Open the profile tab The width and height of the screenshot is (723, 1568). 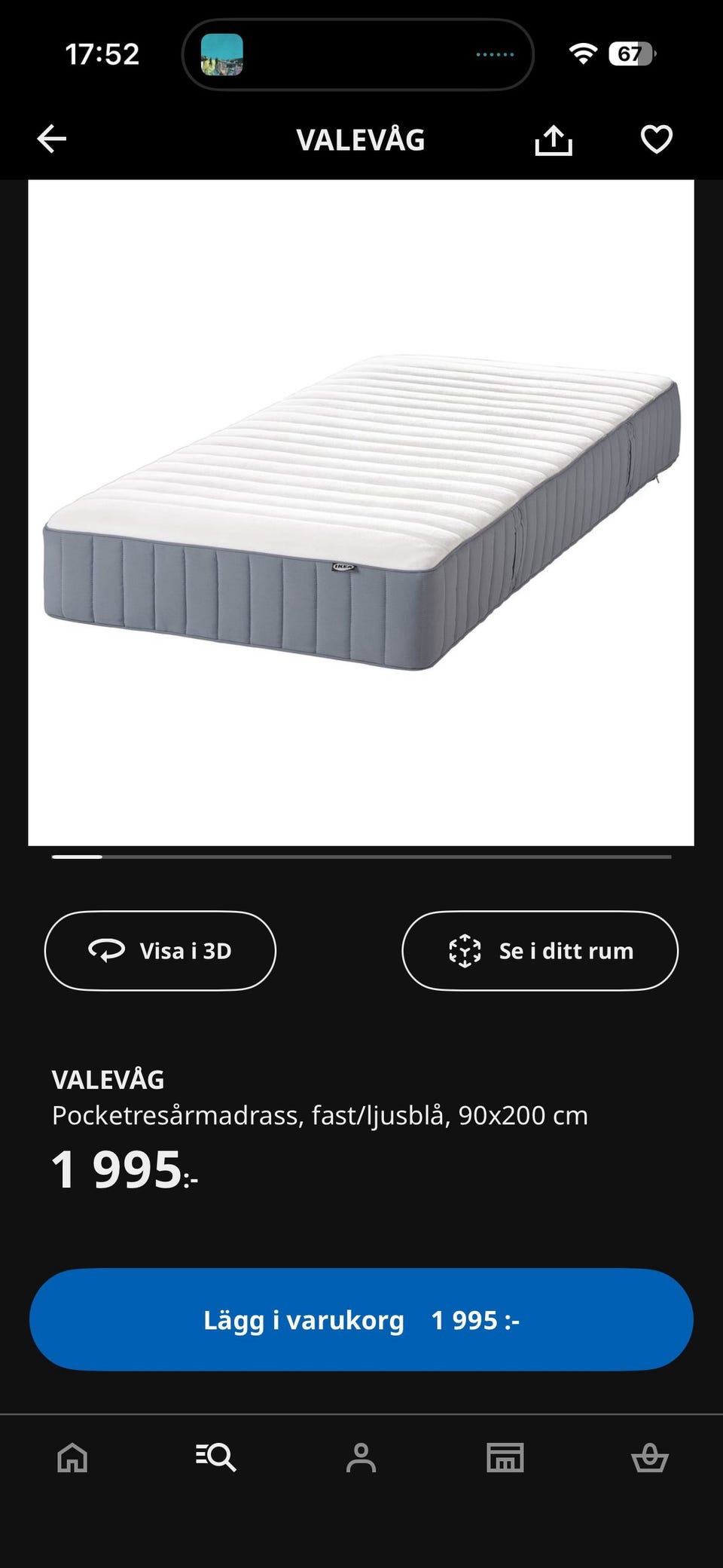pyautogui.click(x=361, y=1457)
